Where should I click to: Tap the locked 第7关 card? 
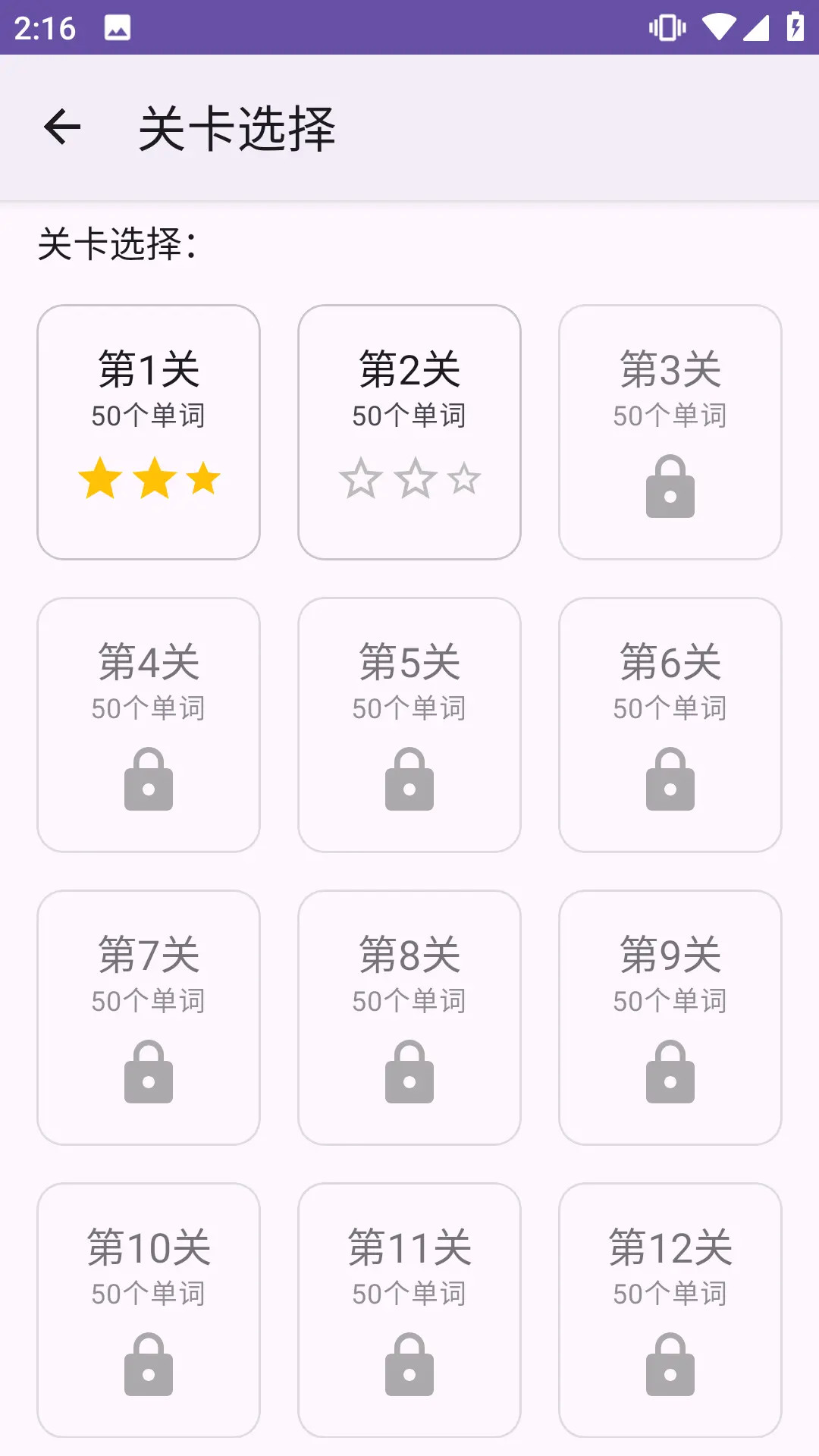(148, 1016)
